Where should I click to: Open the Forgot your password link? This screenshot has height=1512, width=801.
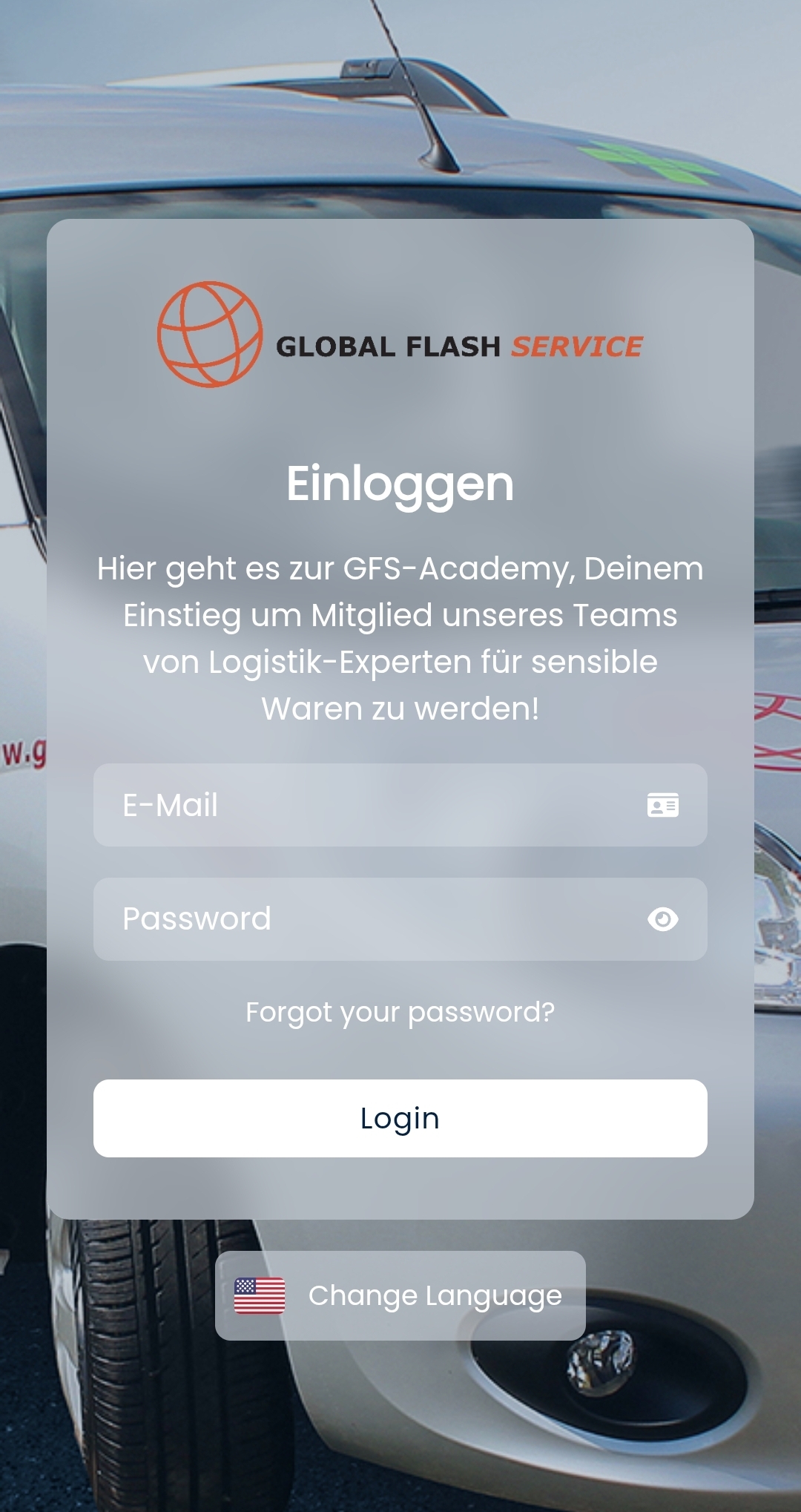point(400,1012)
